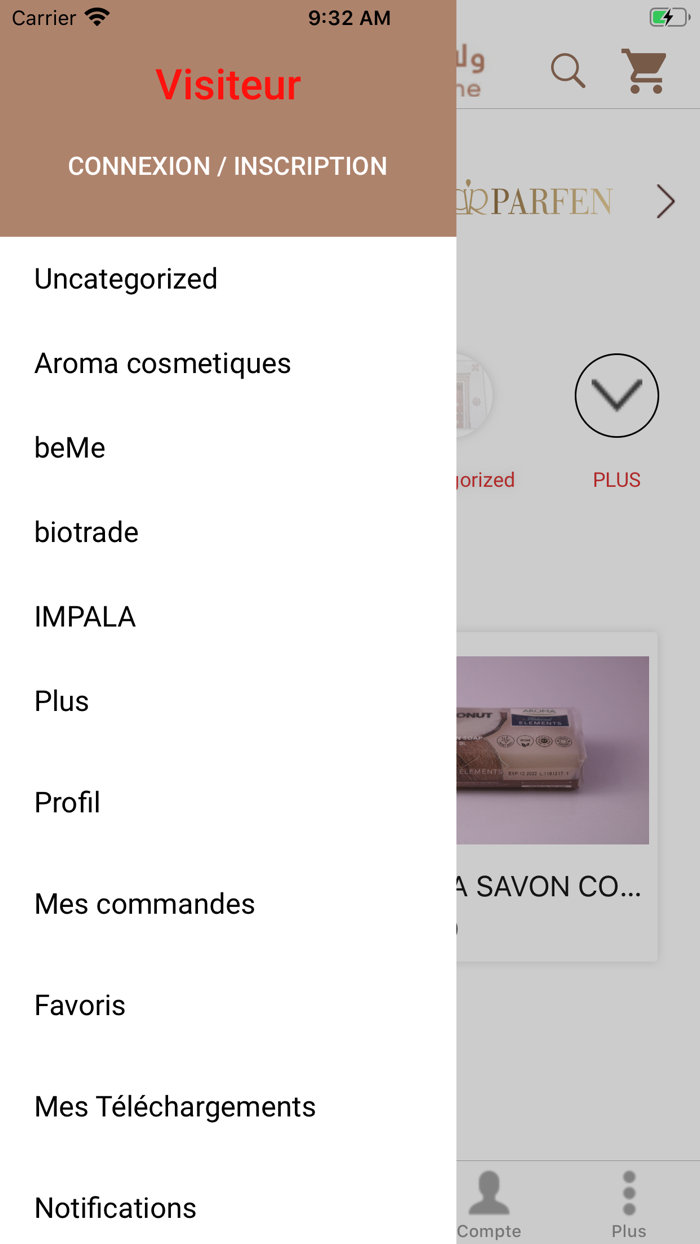Open the shopping cart
700x1244 pixels.
645,71
